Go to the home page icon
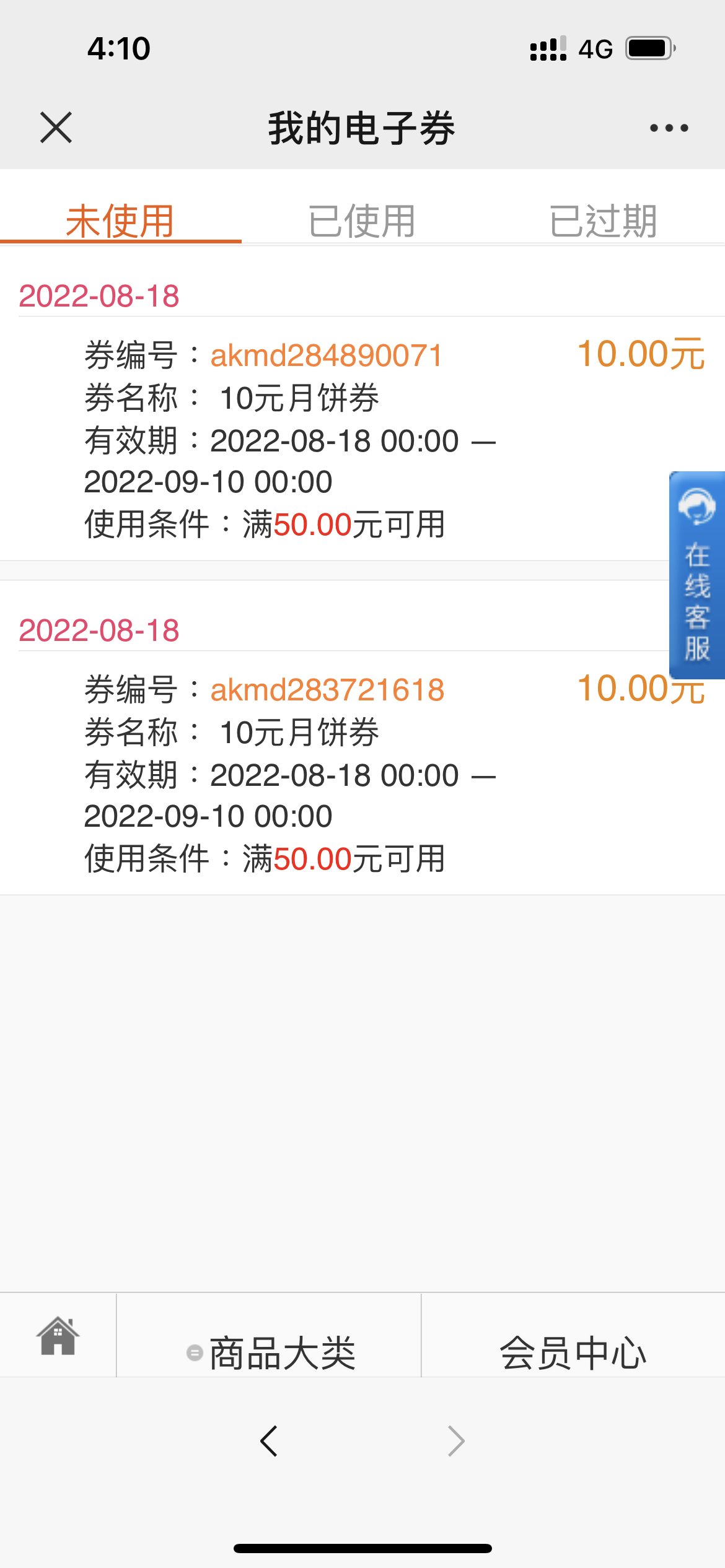 (58, 1336)
